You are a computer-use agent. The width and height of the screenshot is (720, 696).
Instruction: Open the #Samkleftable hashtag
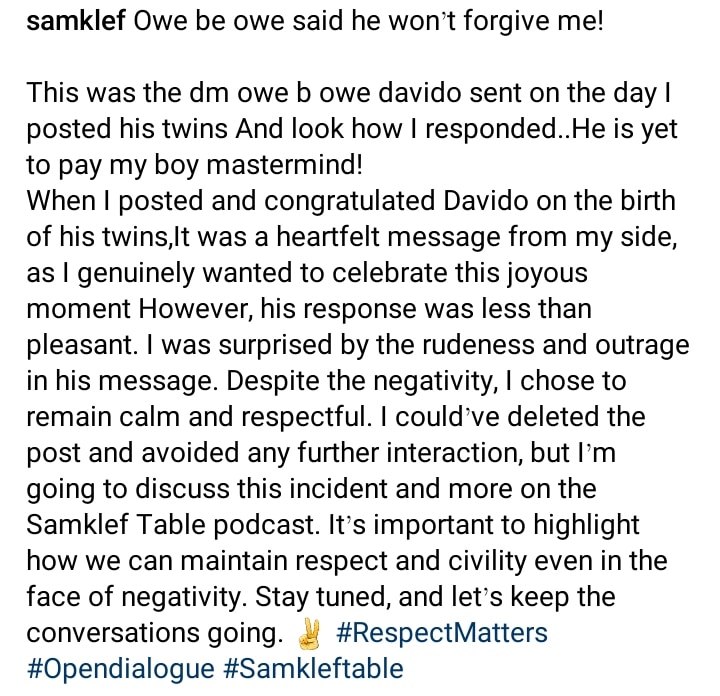315,668
